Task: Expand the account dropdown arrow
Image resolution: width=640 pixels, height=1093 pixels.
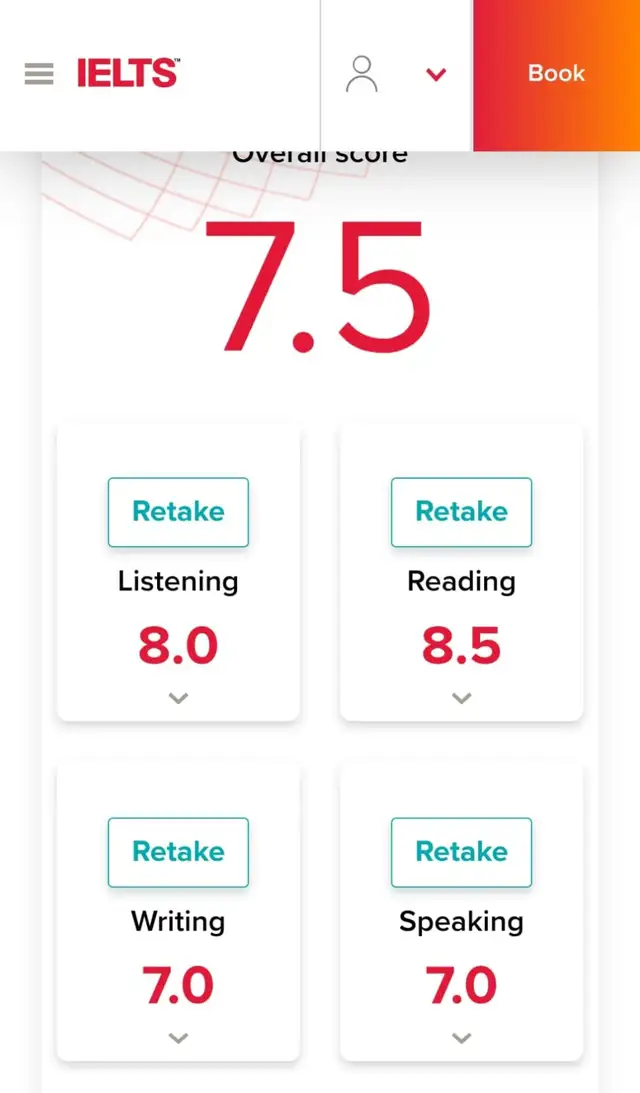Action: coord(436,74)
